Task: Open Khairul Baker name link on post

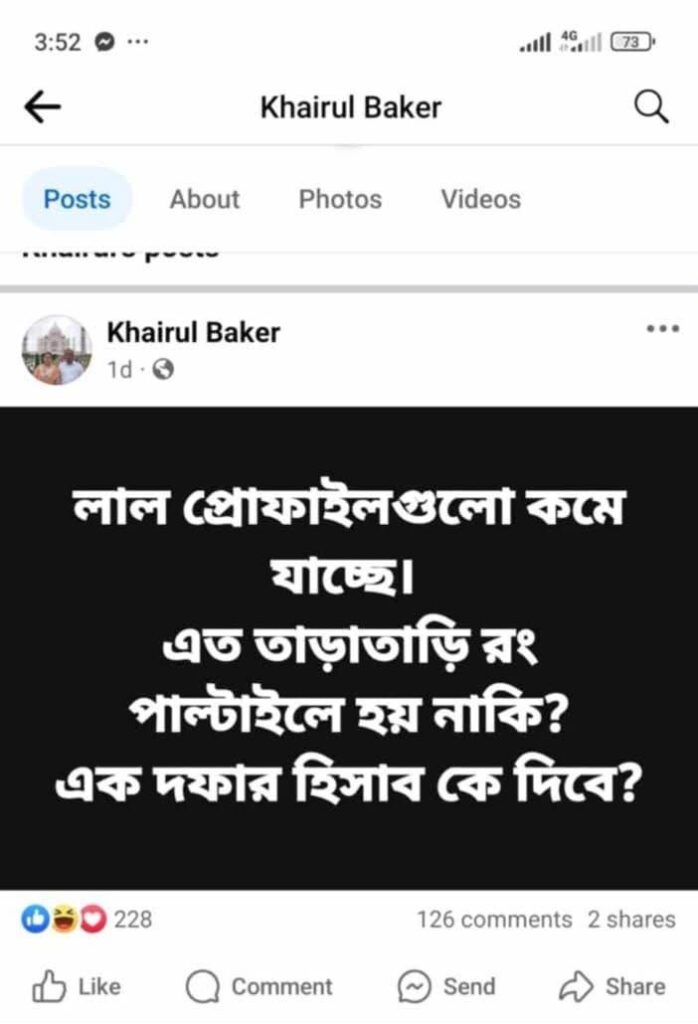Action: (x=193, y=332)
